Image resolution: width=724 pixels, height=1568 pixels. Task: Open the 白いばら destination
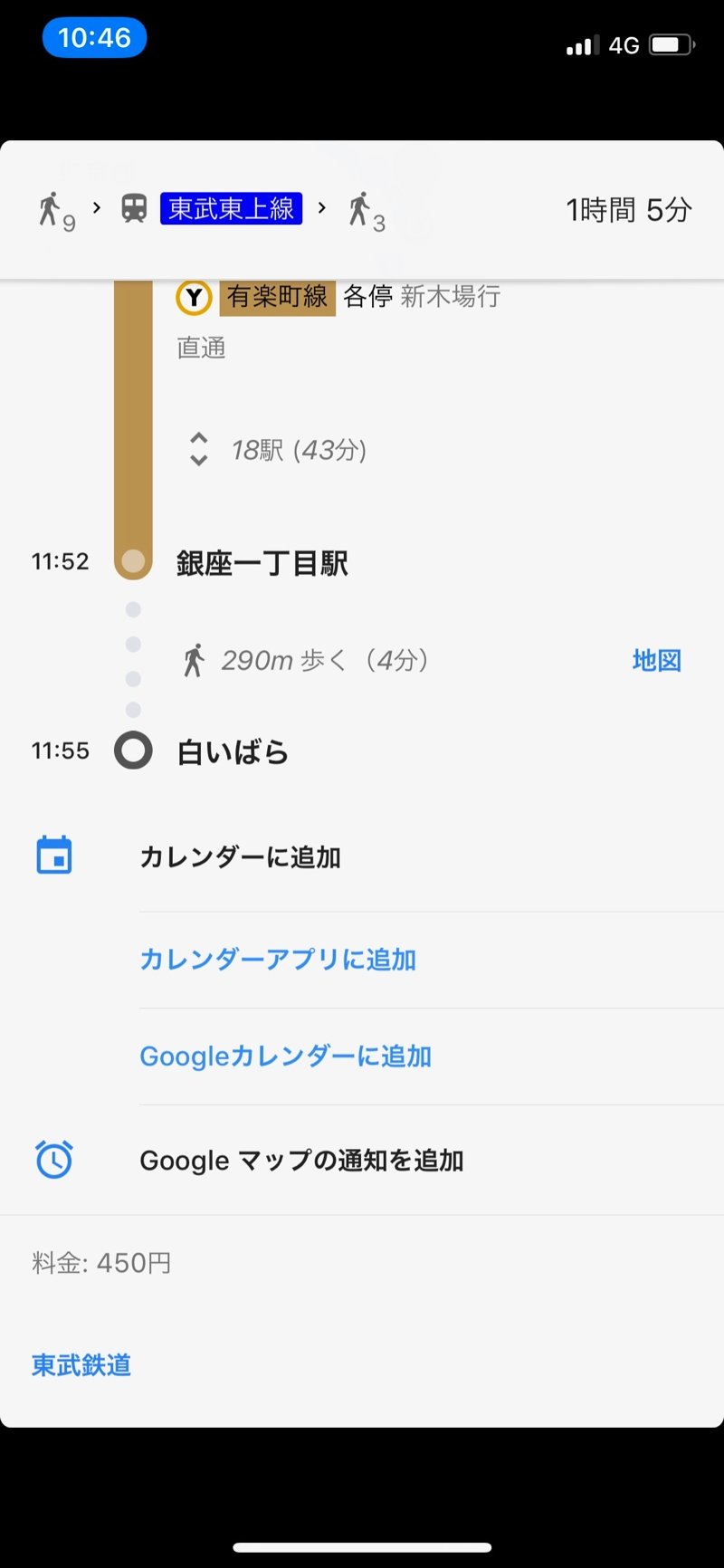[233, 752]
